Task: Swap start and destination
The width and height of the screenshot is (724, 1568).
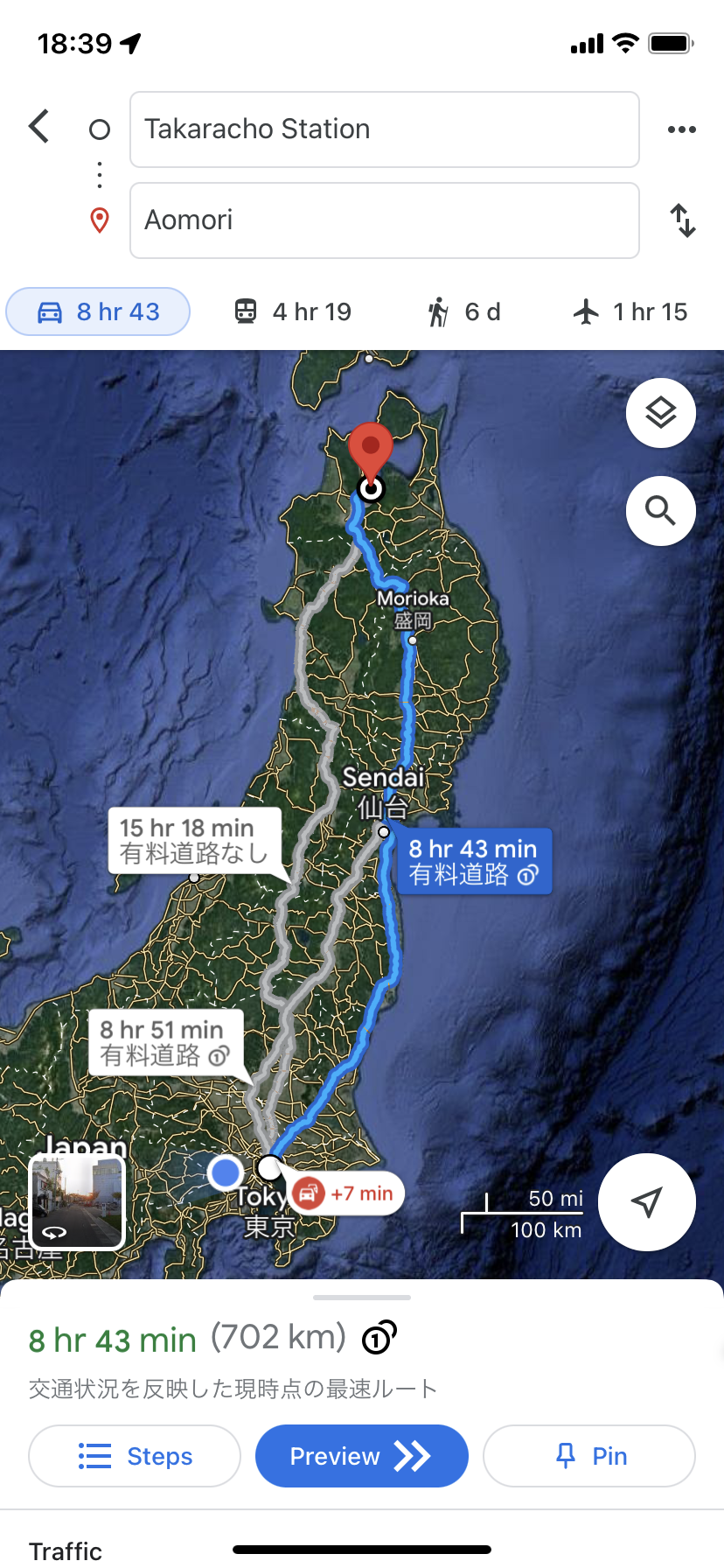Action: (682, 220)
